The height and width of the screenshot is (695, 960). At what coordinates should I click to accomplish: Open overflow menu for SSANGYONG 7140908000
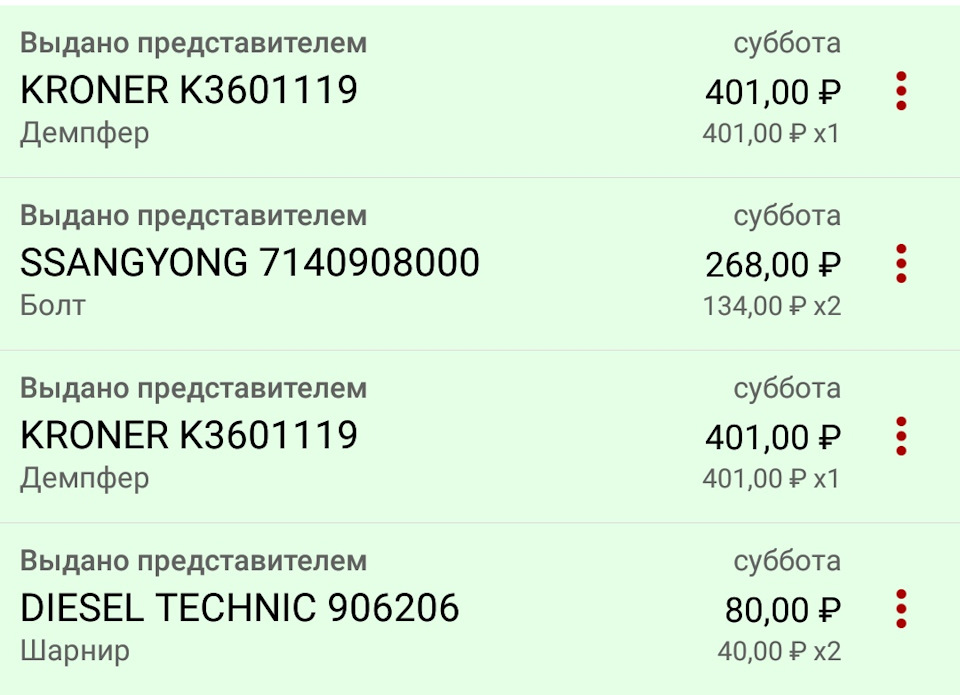pyautogui.click(x=901, y=263)
